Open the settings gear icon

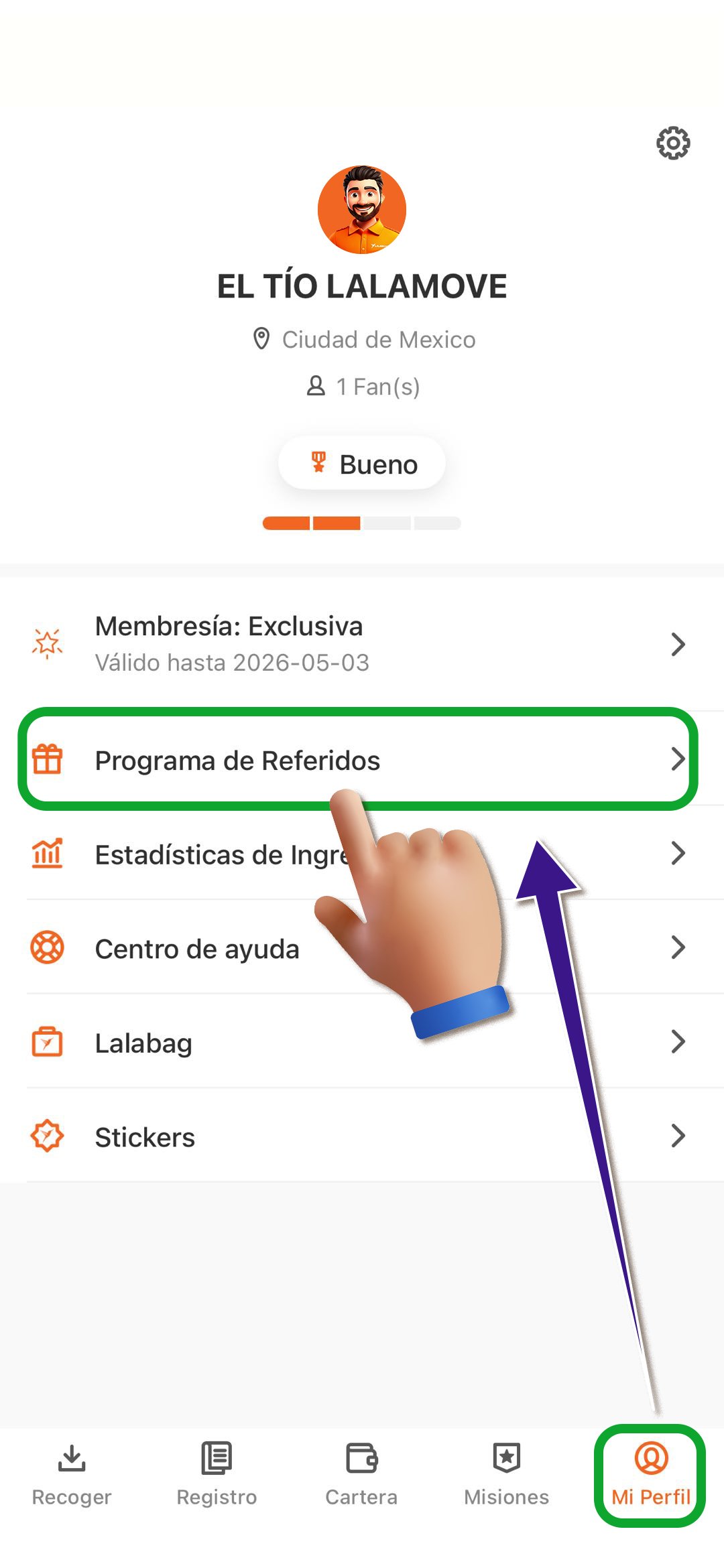click(672, 143)
